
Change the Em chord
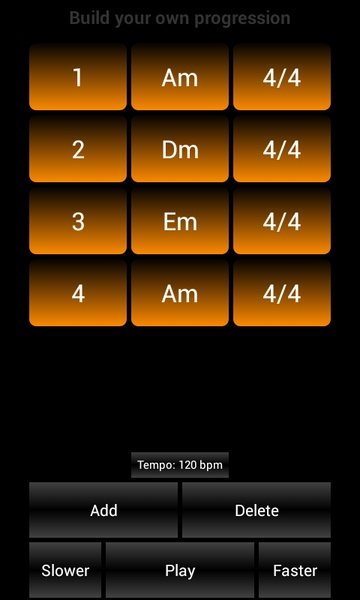click(180, 221)
